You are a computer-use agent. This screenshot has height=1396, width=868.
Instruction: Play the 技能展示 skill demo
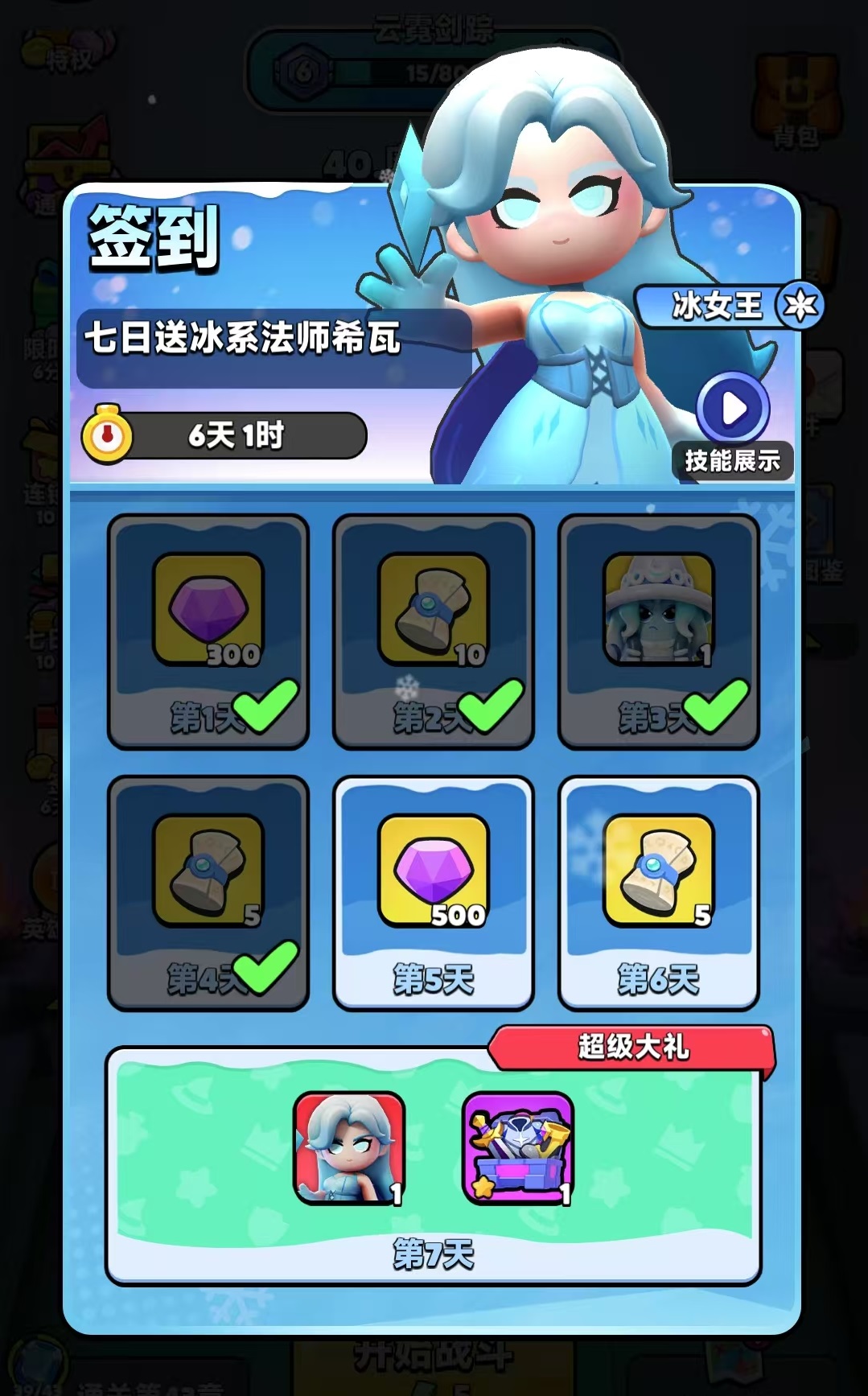(x=732, y=410)
